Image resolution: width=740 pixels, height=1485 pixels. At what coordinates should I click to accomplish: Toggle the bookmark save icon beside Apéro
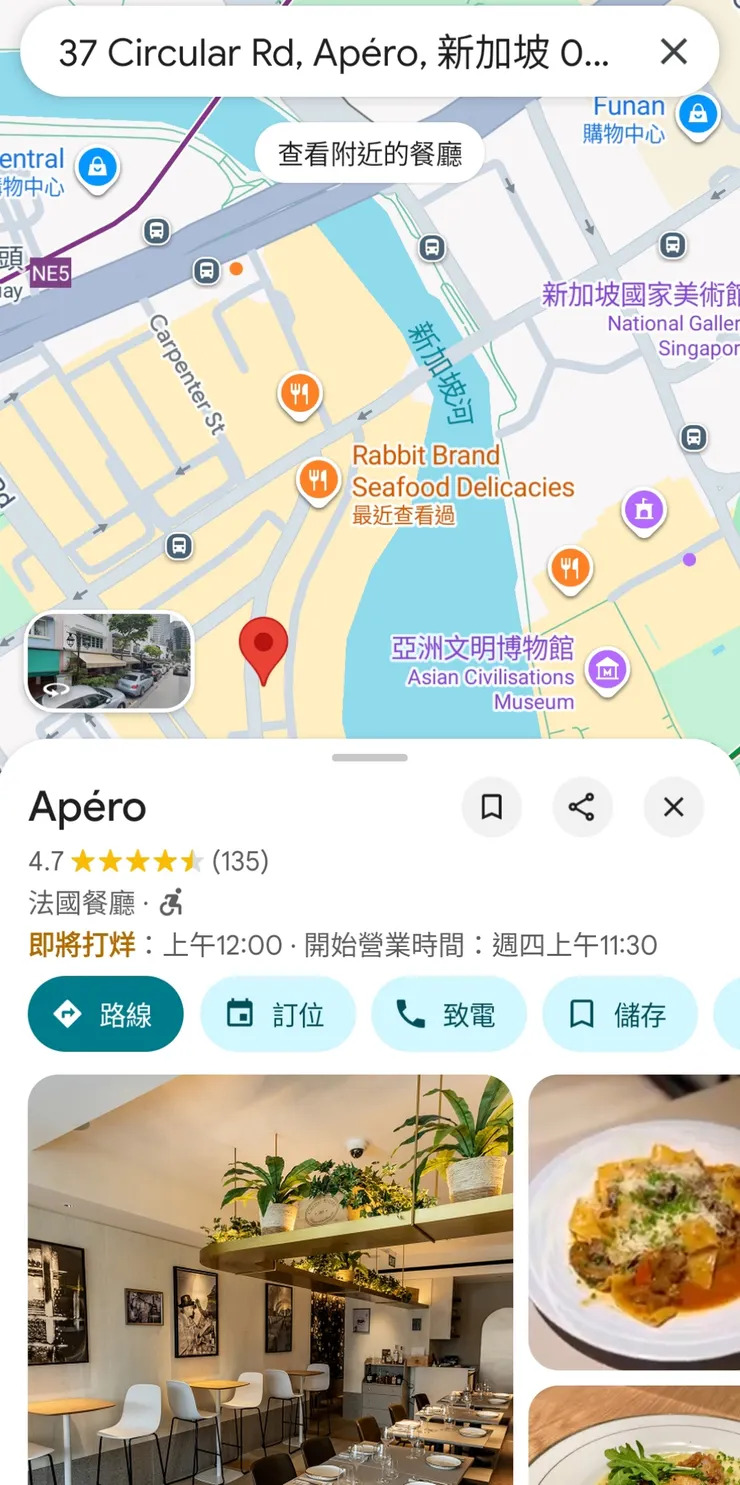491,807
